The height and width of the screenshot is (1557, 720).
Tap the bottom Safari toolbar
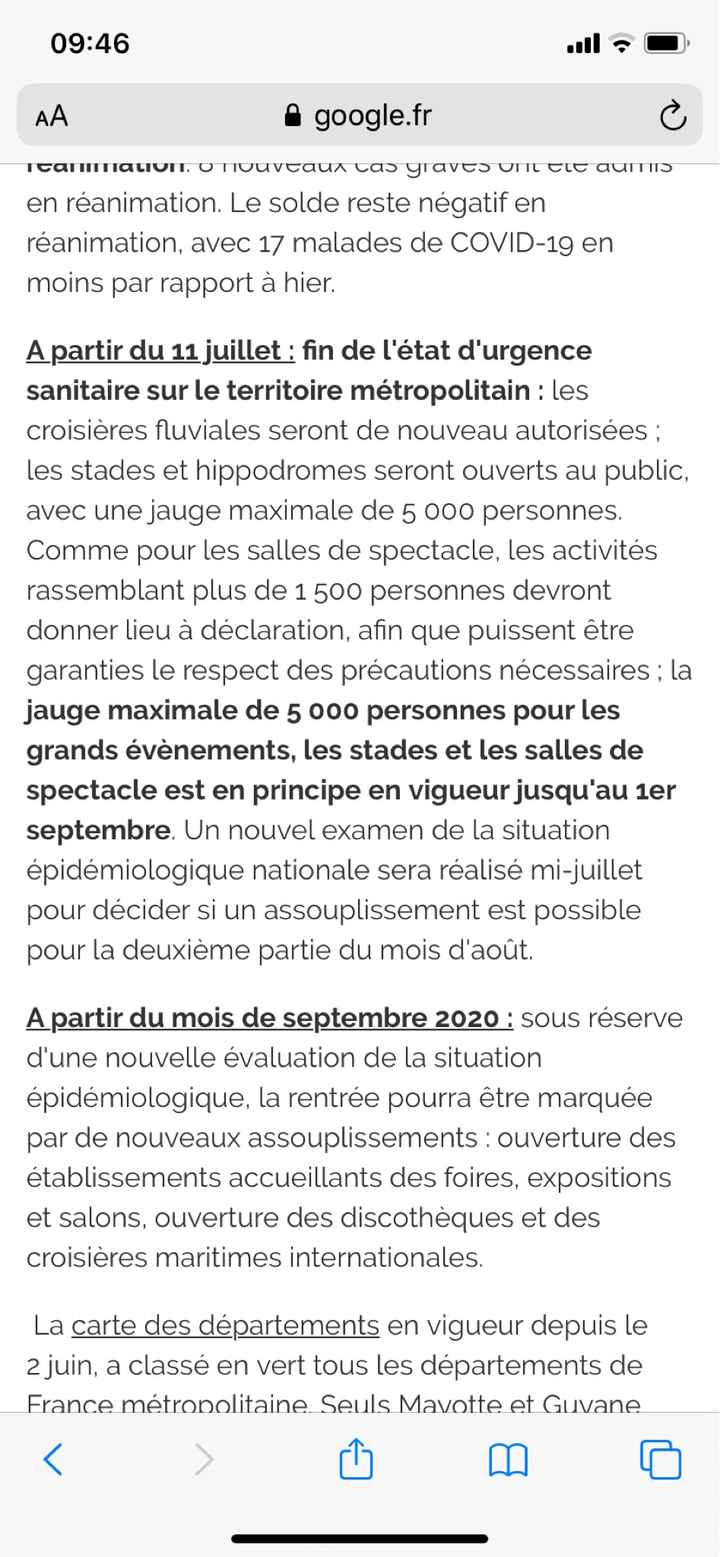point(360,1459)
